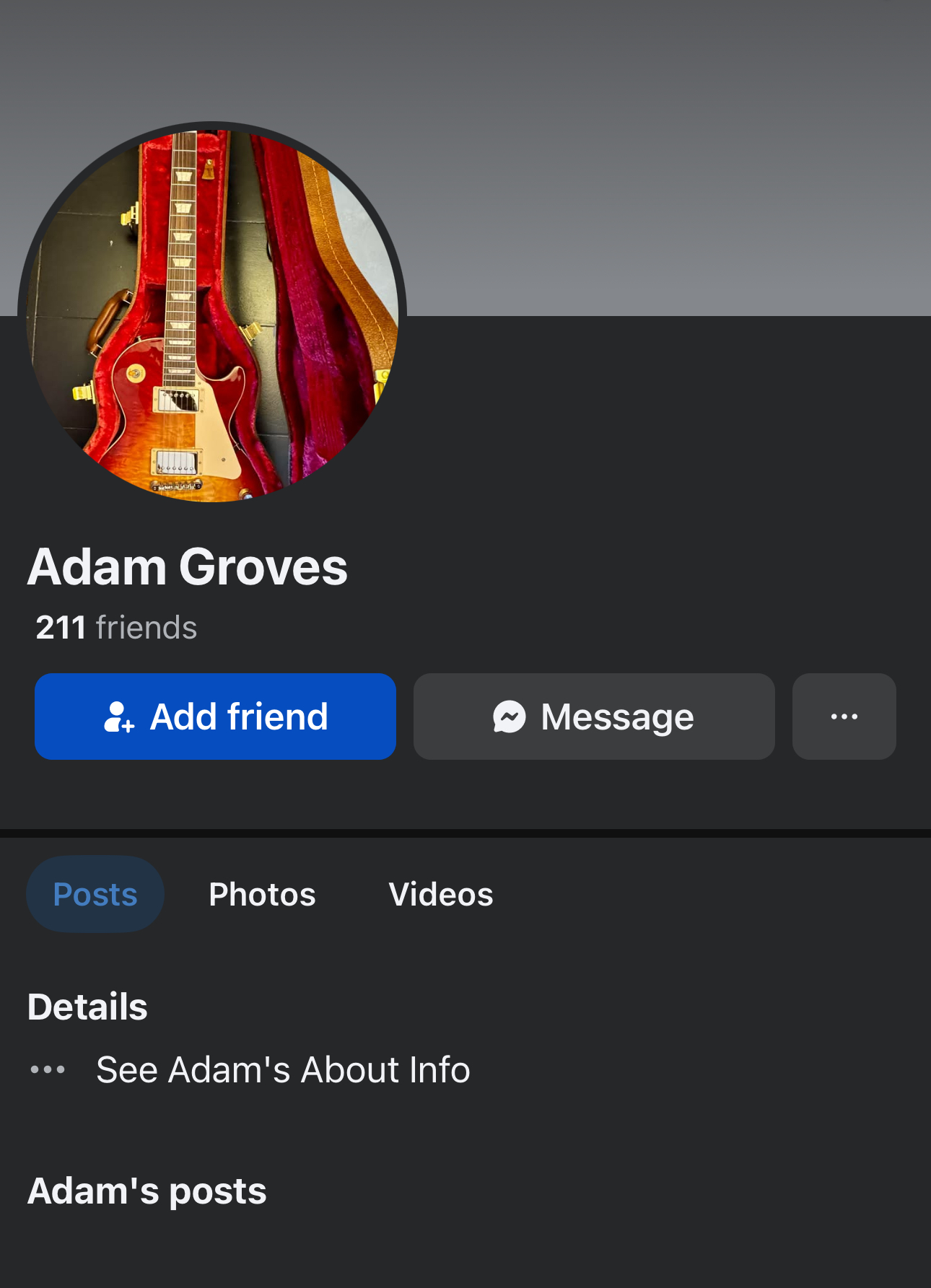Switch to the Videos tab
This screenshot has height=1288, width=931.
pyautogui.click(x=440, y=893)
